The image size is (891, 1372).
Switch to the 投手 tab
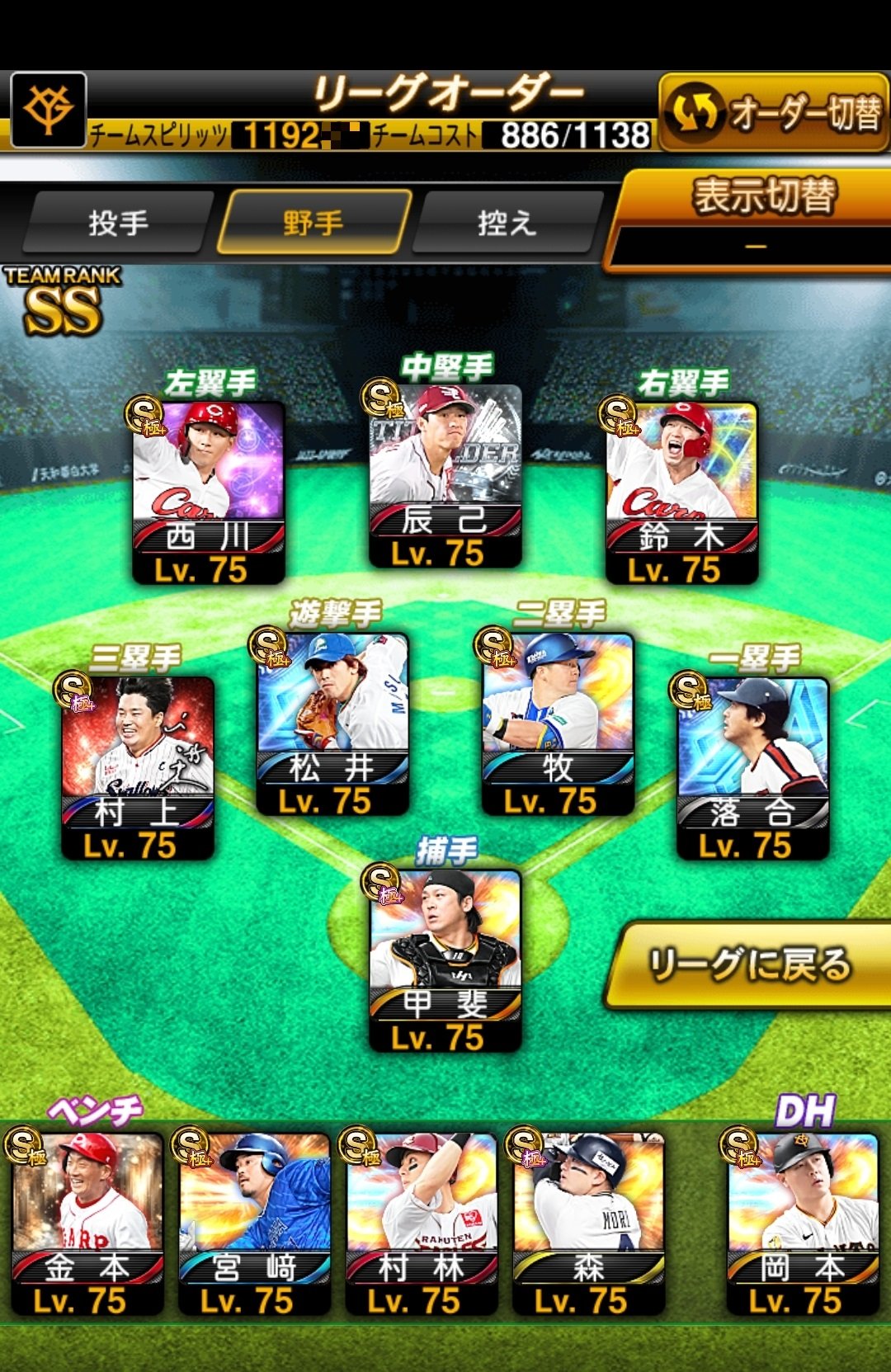[118, 223]
